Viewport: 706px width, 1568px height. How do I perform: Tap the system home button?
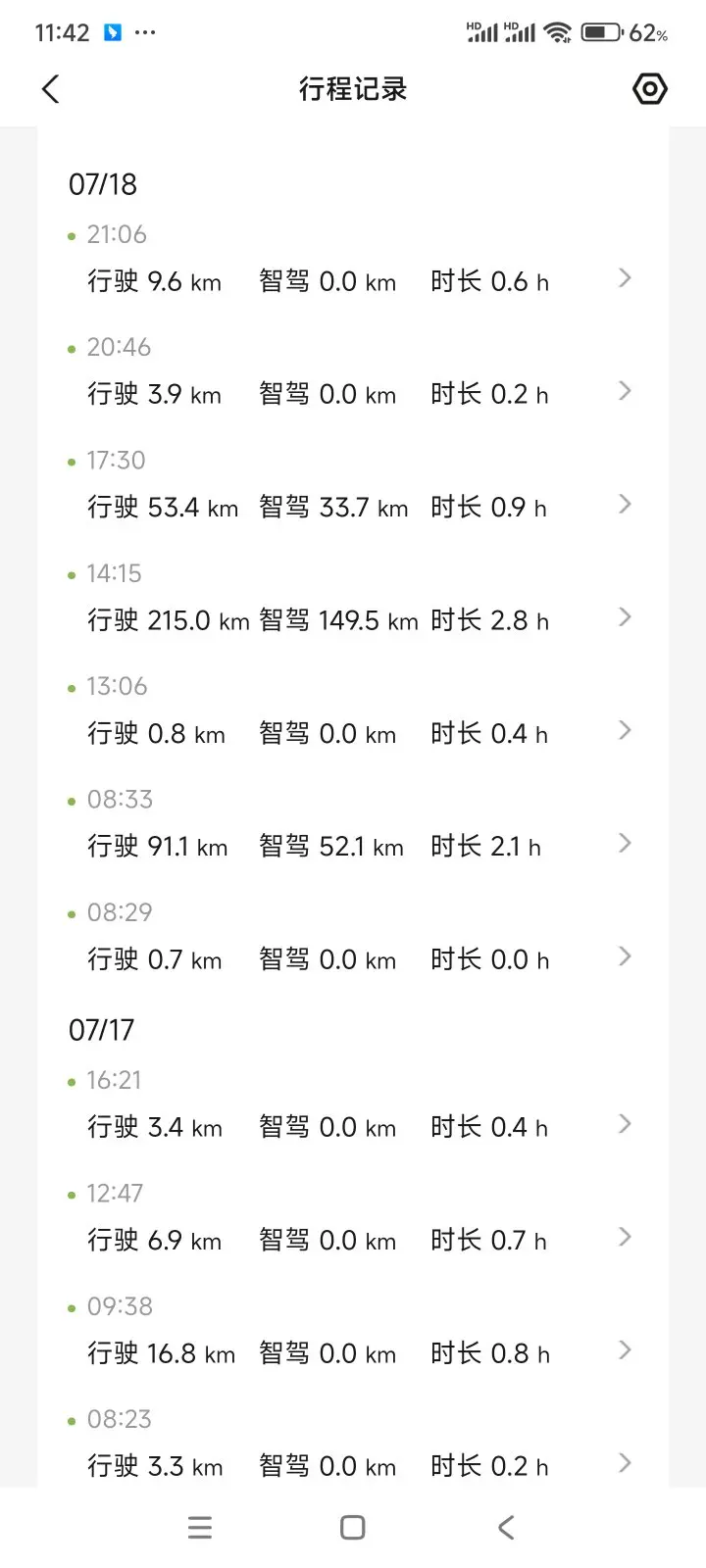click(x=353, y=1528)
